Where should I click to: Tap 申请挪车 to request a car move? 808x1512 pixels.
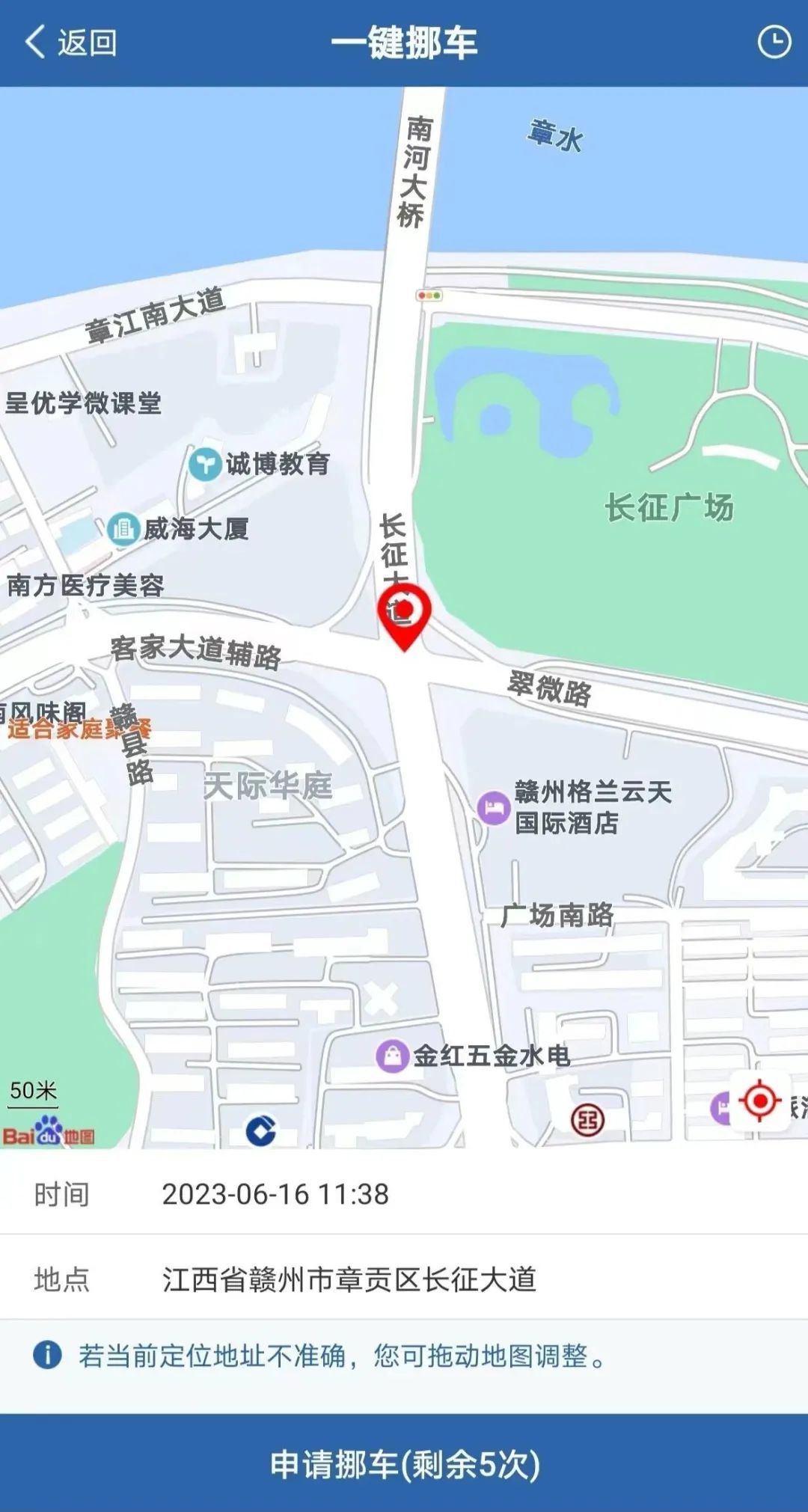click(404, 1464)
